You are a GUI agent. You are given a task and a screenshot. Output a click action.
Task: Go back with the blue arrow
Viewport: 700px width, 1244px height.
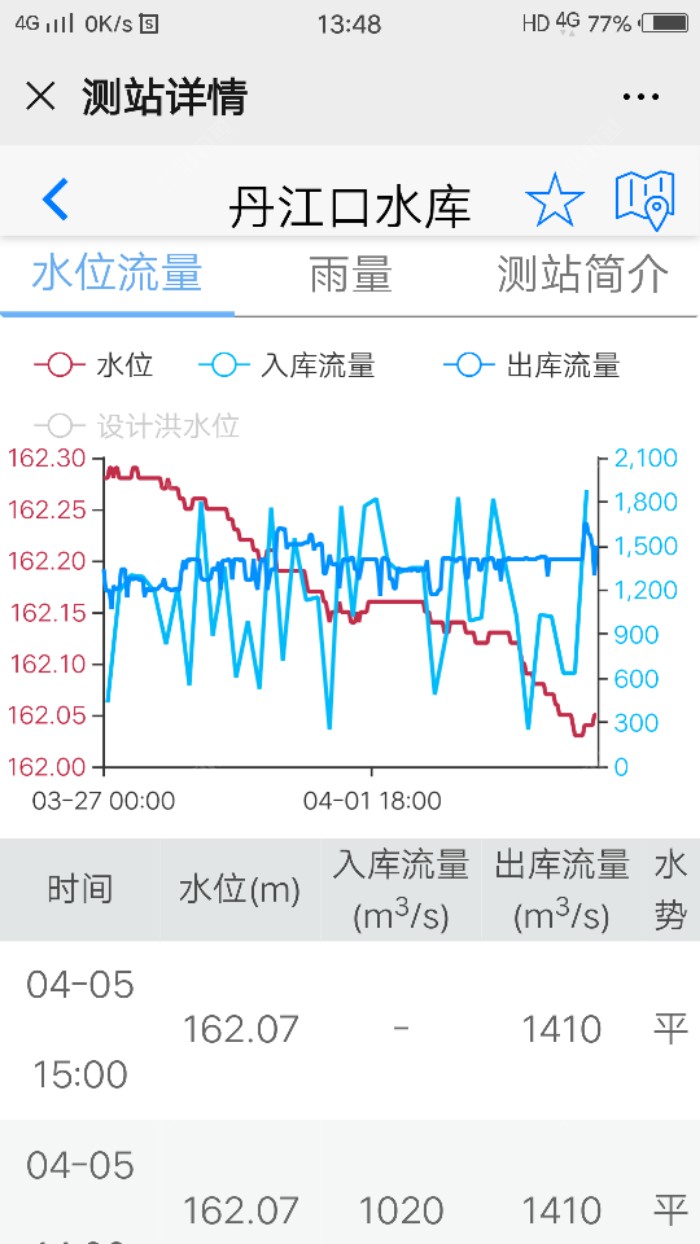click(x=56, y=200)
